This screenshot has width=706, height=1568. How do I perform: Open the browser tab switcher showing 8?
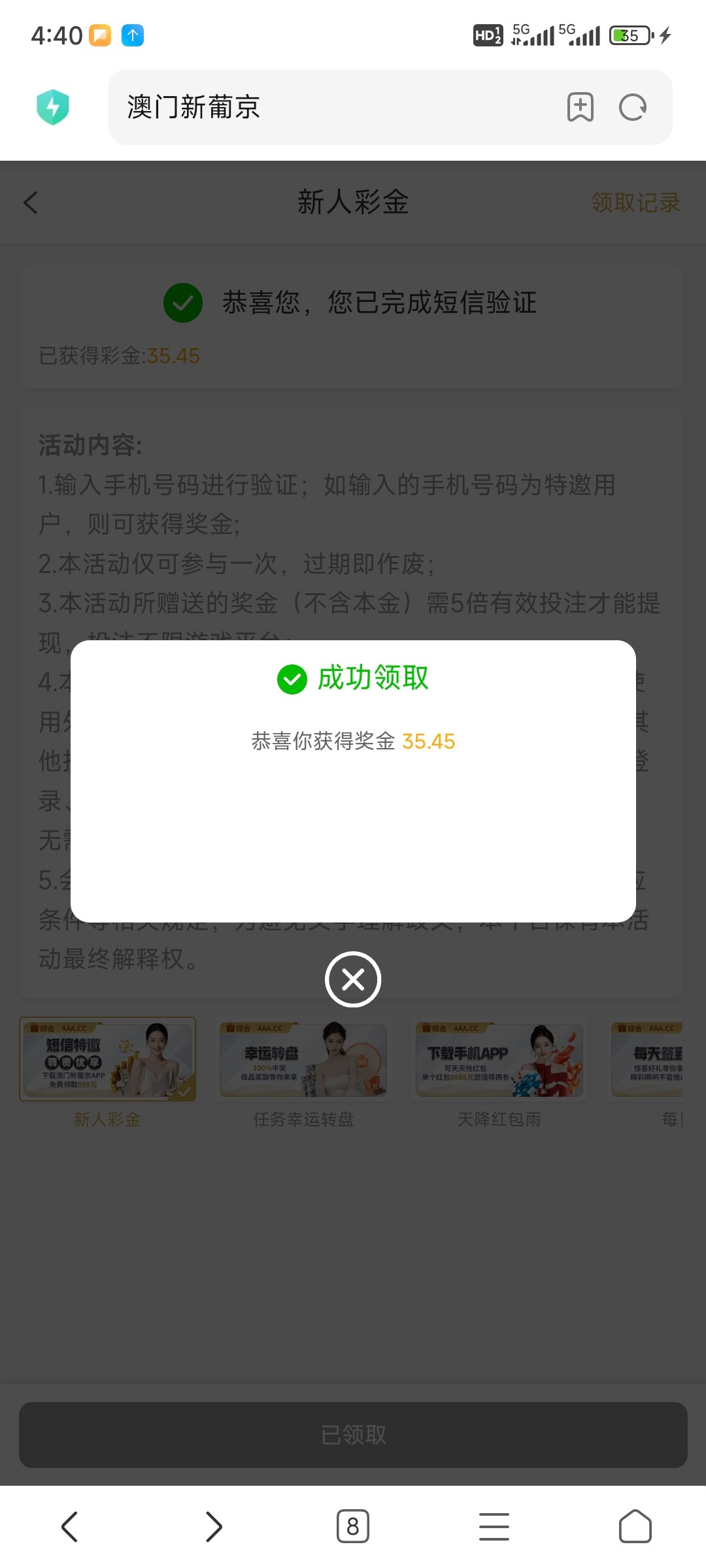(353, 1527)
